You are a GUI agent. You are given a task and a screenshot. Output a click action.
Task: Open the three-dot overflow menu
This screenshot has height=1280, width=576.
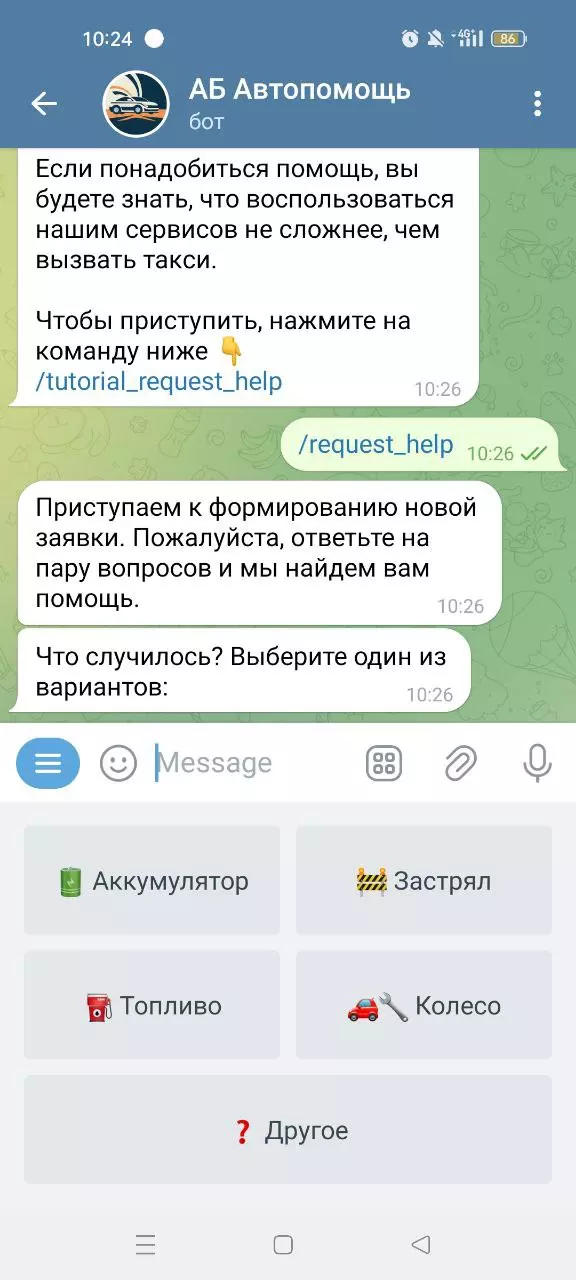(537, 103)
